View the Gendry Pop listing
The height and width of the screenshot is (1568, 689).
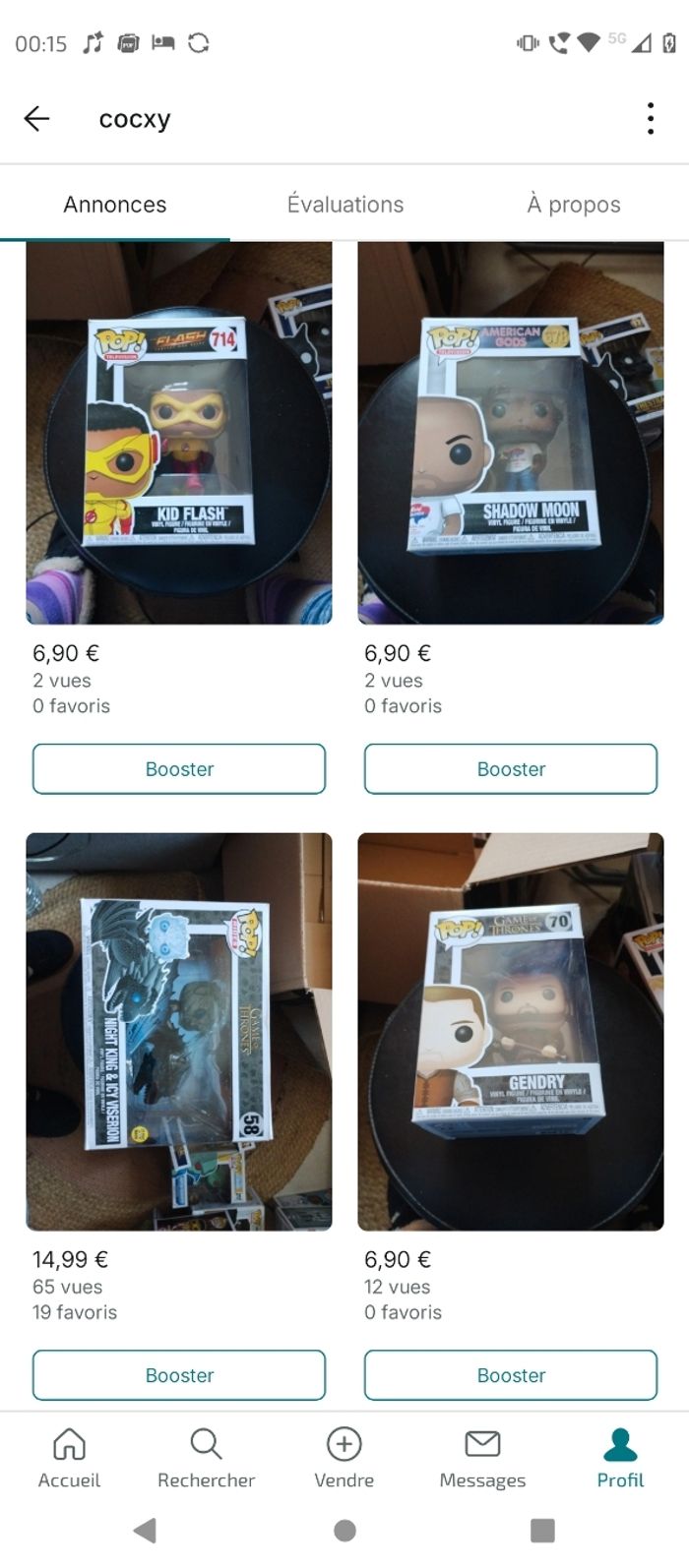point(510,1031)
